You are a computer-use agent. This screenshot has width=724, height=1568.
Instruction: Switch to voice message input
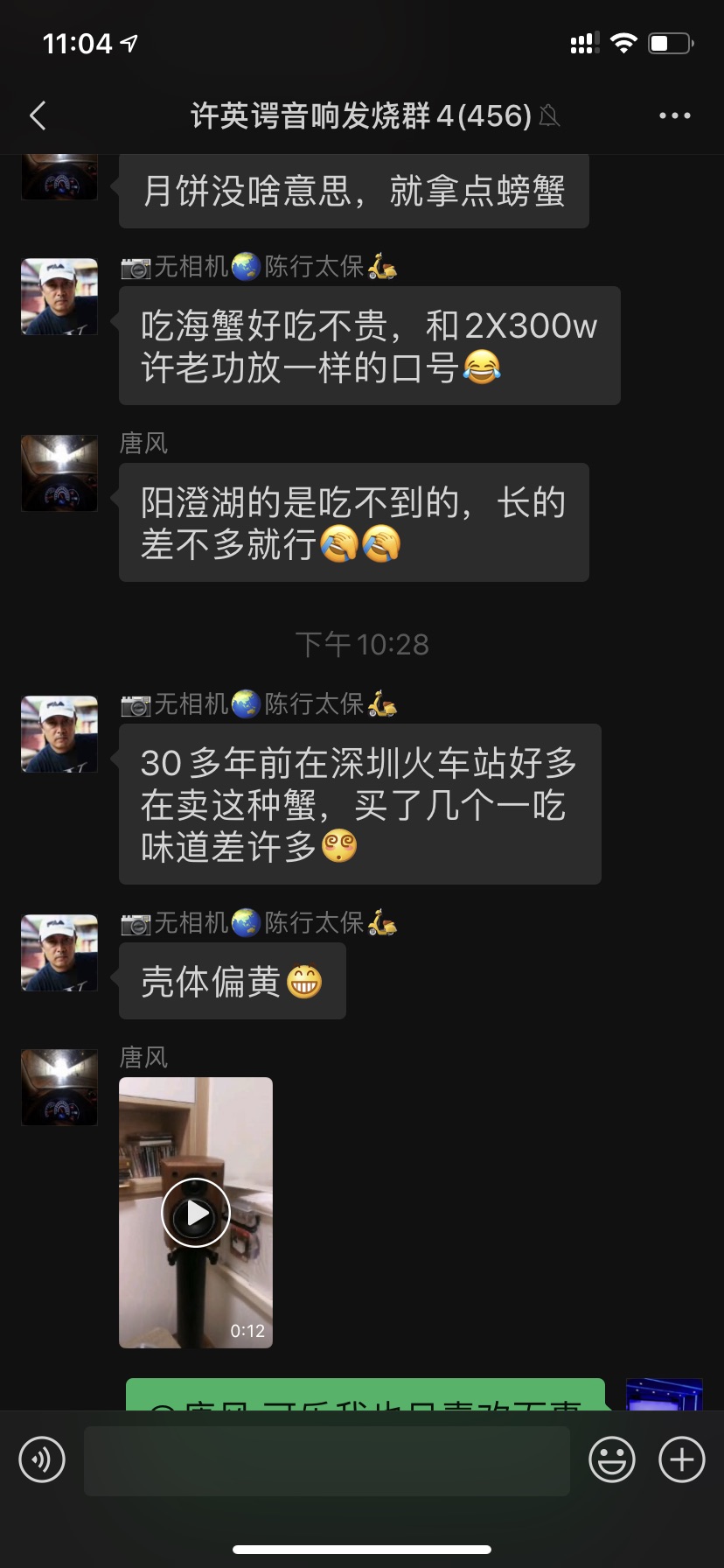pos(42,1459)
